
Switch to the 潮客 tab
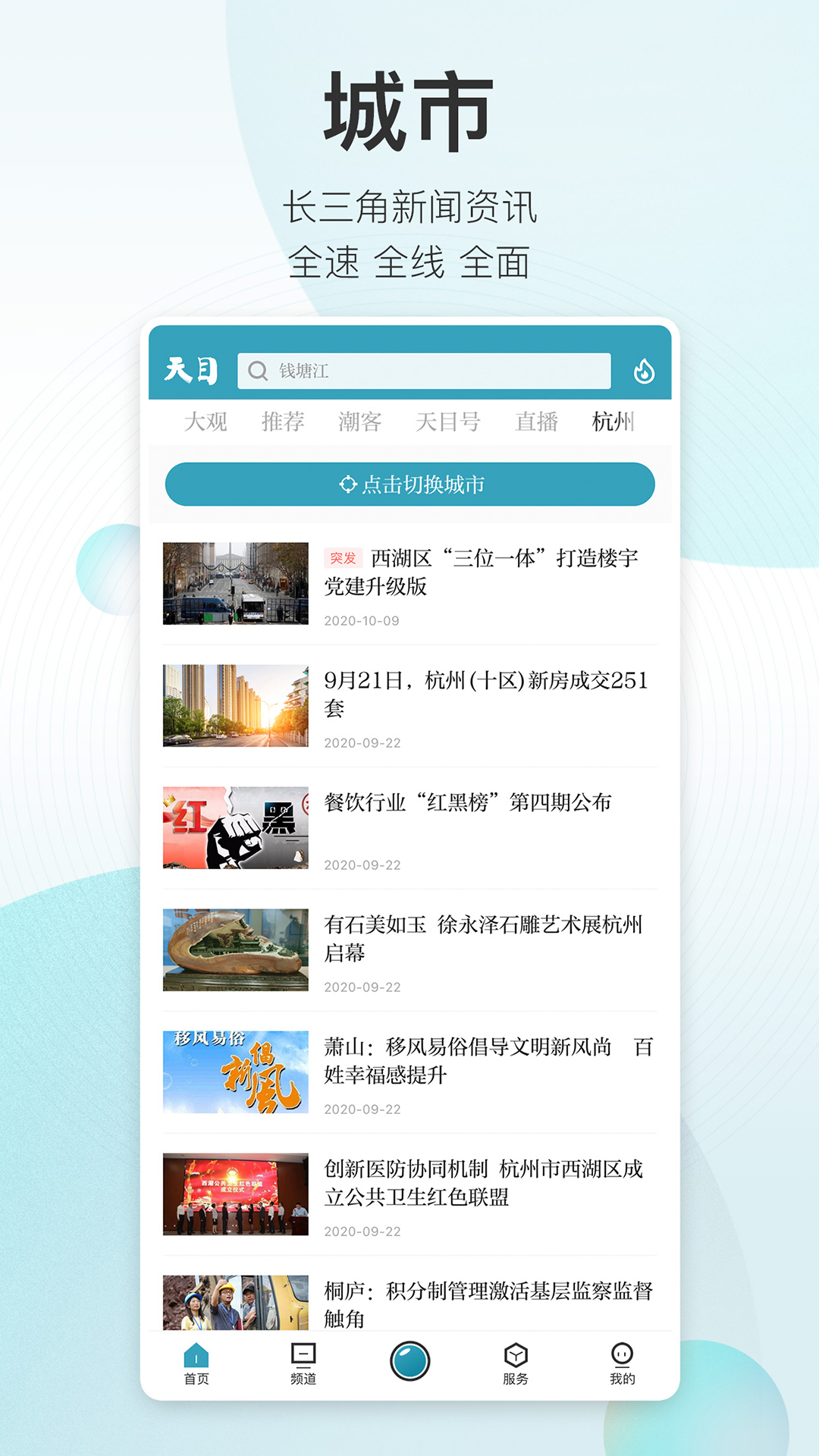click(x=359, y=422)
